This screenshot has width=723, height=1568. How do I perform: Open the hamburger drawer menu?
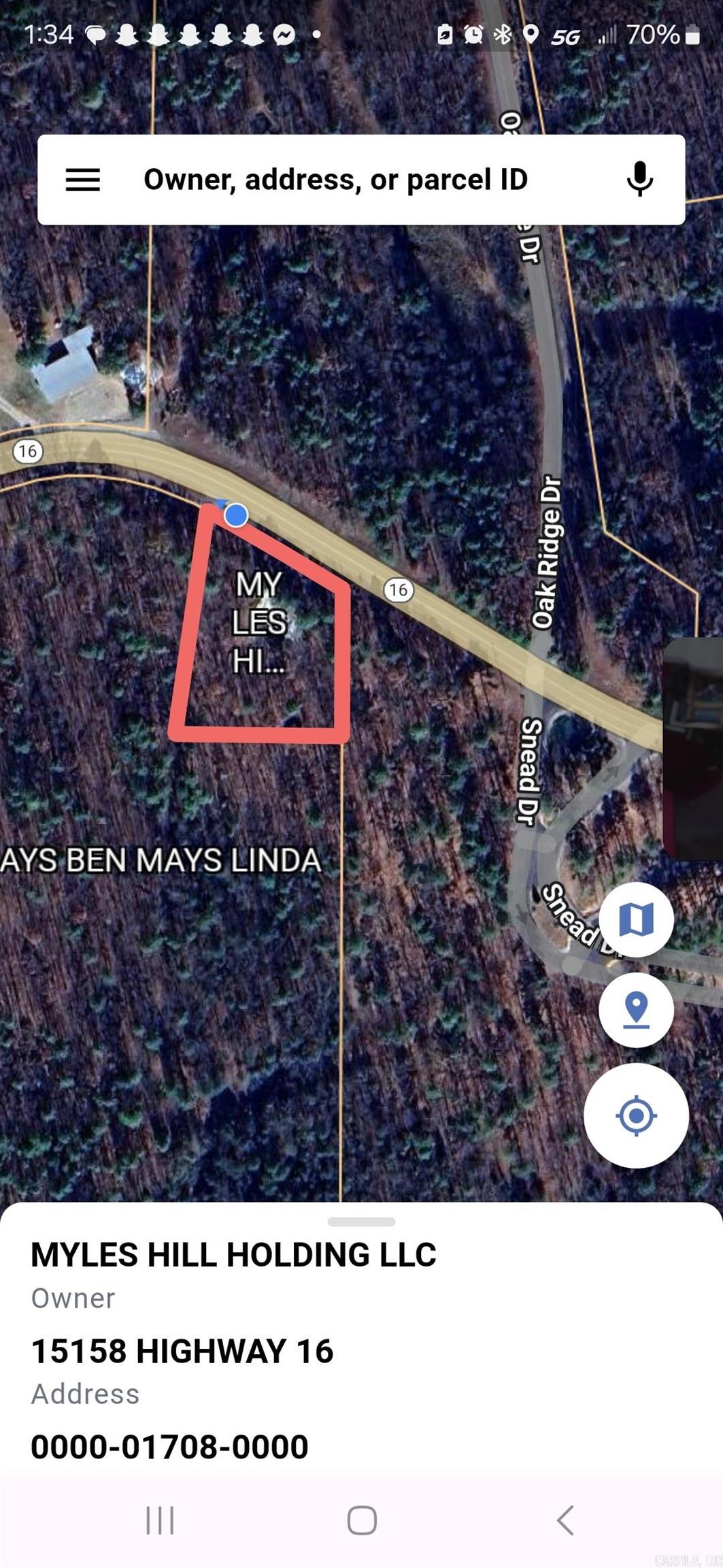[83, 180]
